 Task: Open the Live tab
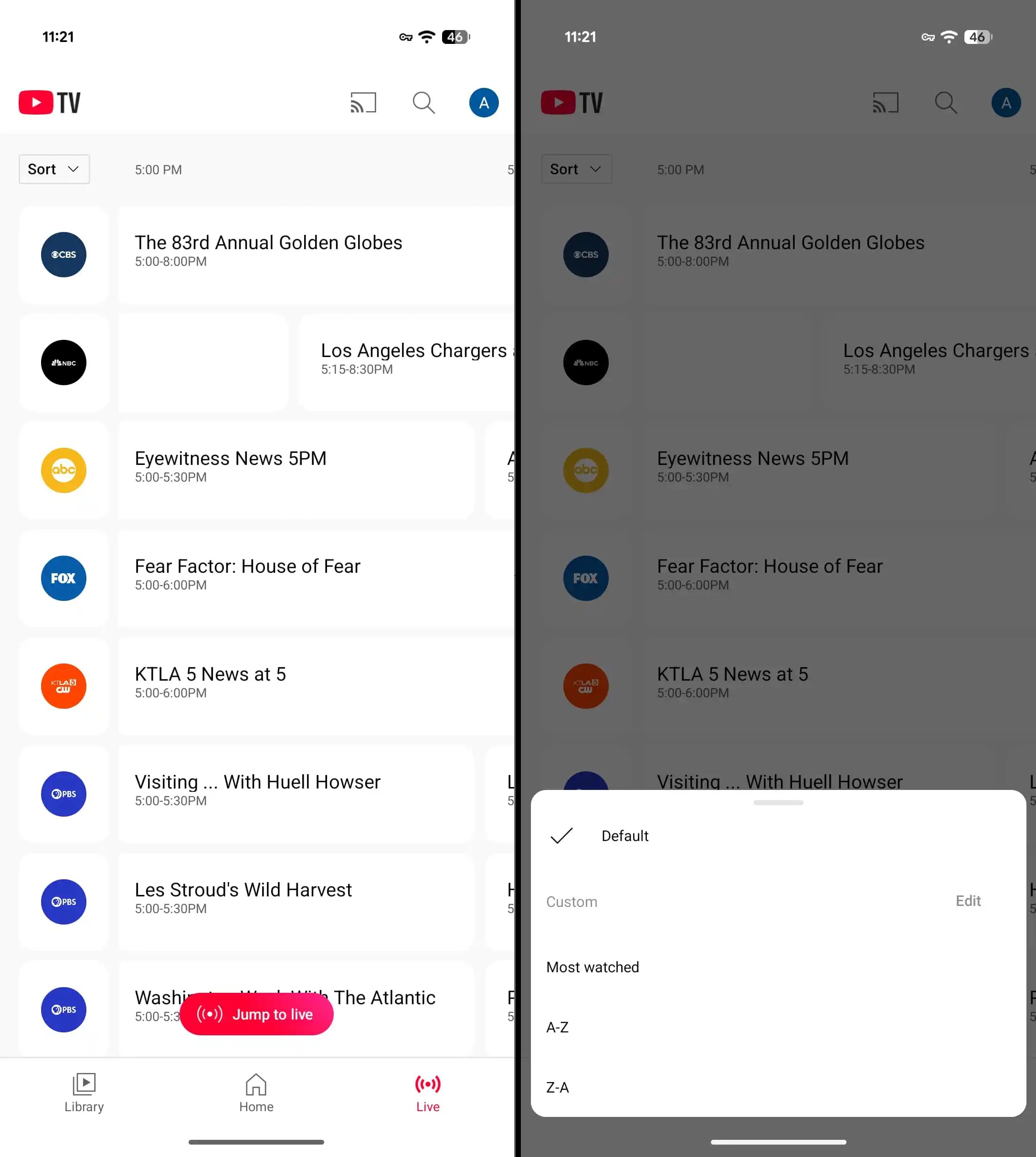click(x=427, y=1093)
